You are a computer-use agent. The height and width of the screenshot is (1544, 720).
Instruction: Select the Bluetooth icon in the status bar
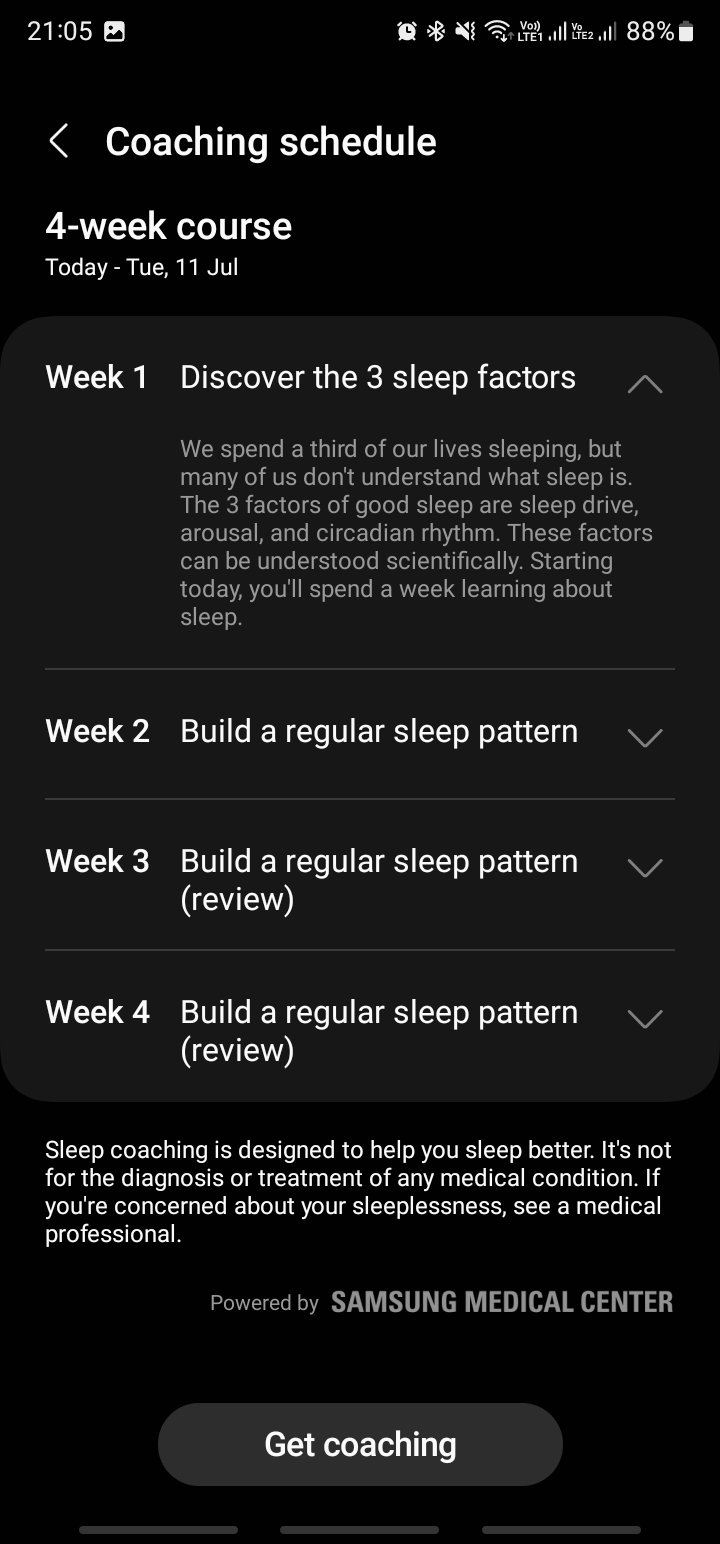pyautogui.click(x=438, y=30)
